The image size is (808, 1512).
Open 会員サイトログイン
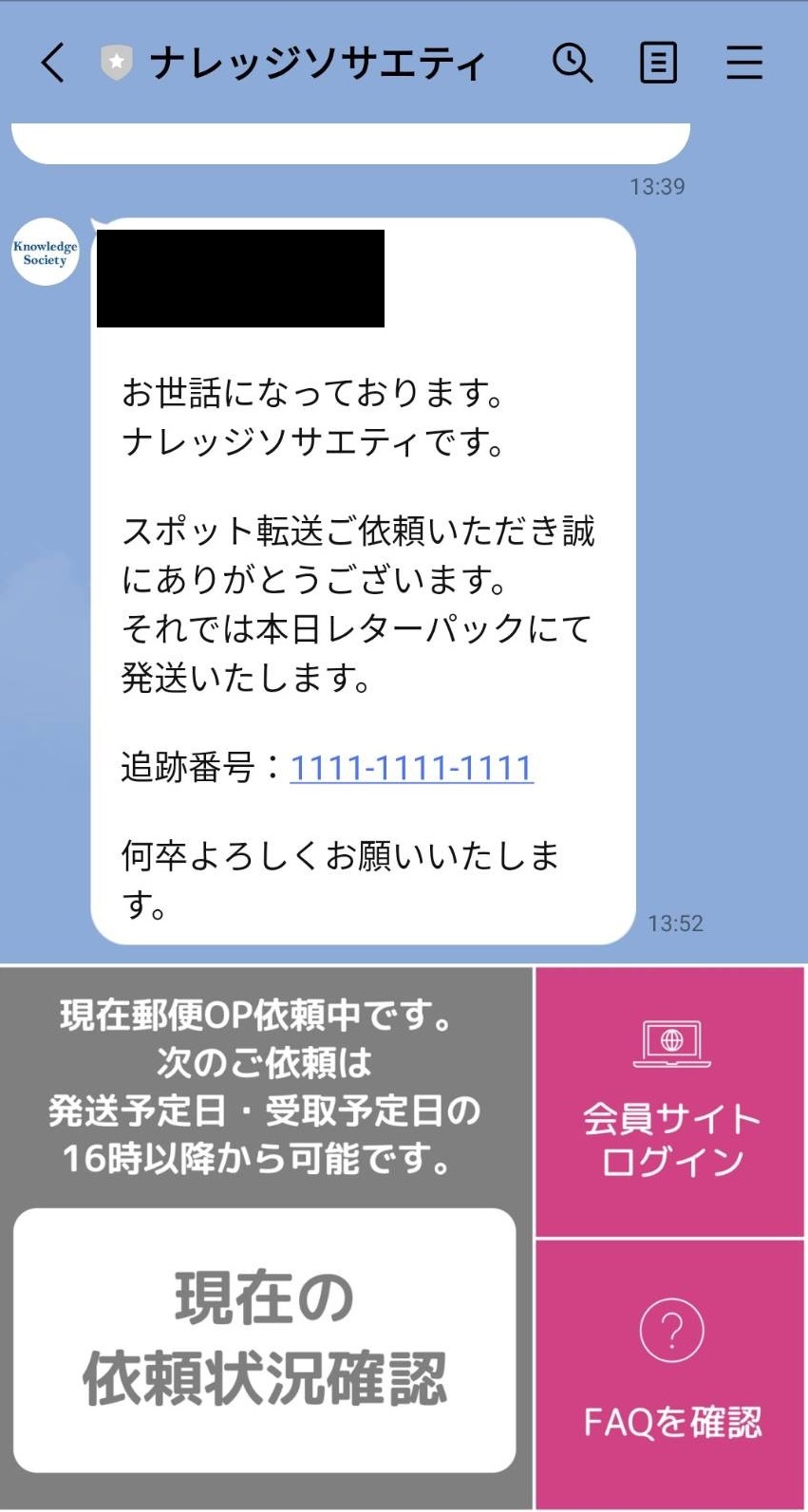[x=670, y=1101]
